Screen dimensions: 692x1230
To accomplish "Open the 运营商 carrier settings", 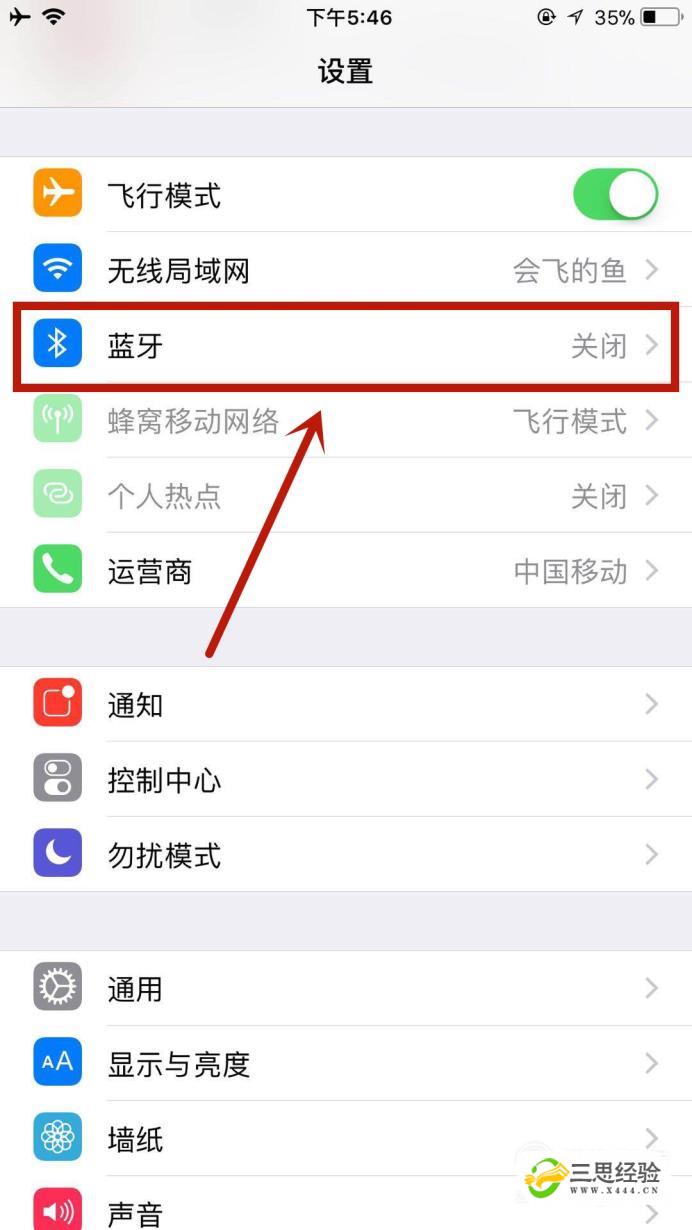I will 345,571.
